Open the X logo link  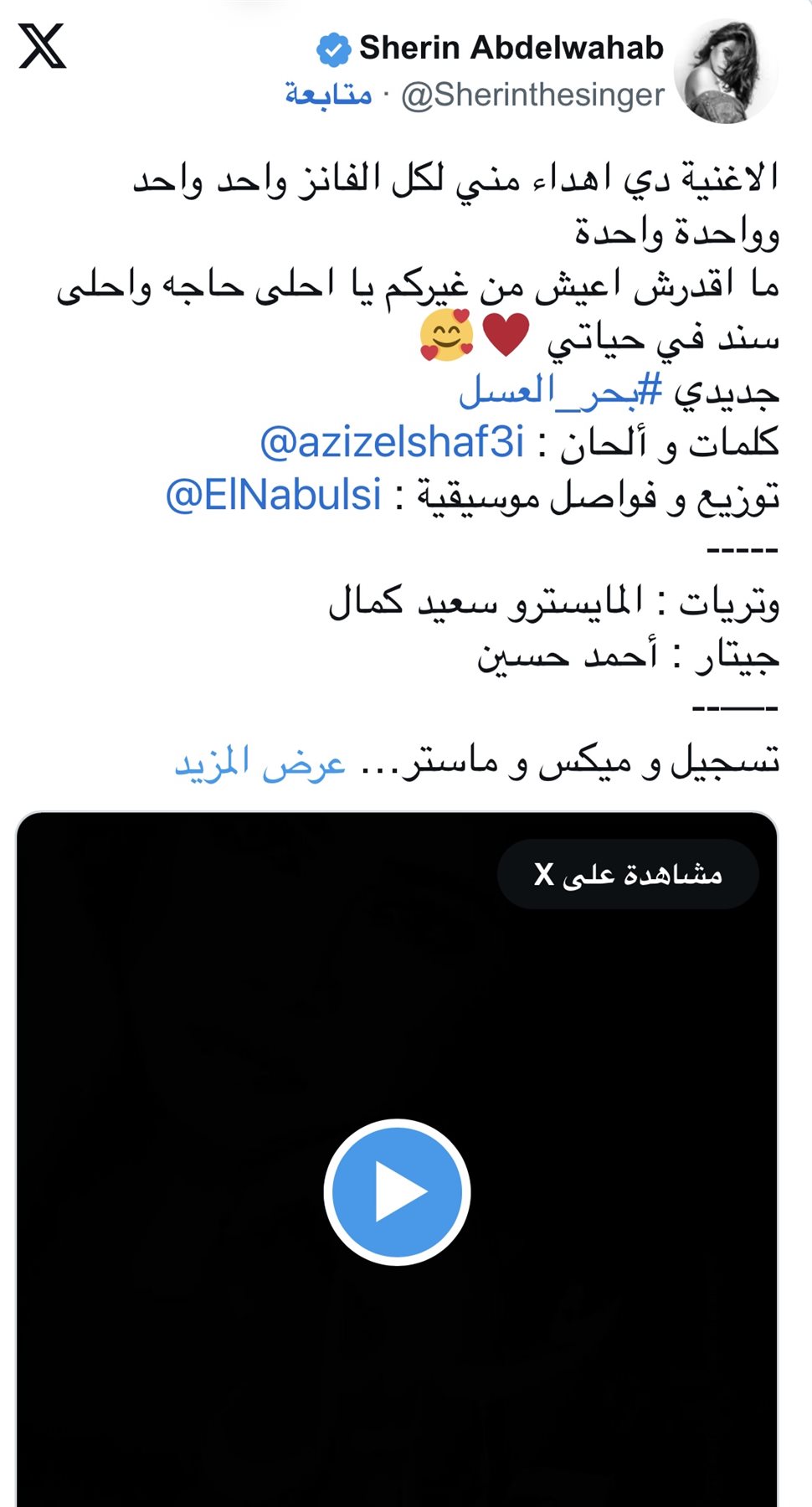(x=42, y=47)
